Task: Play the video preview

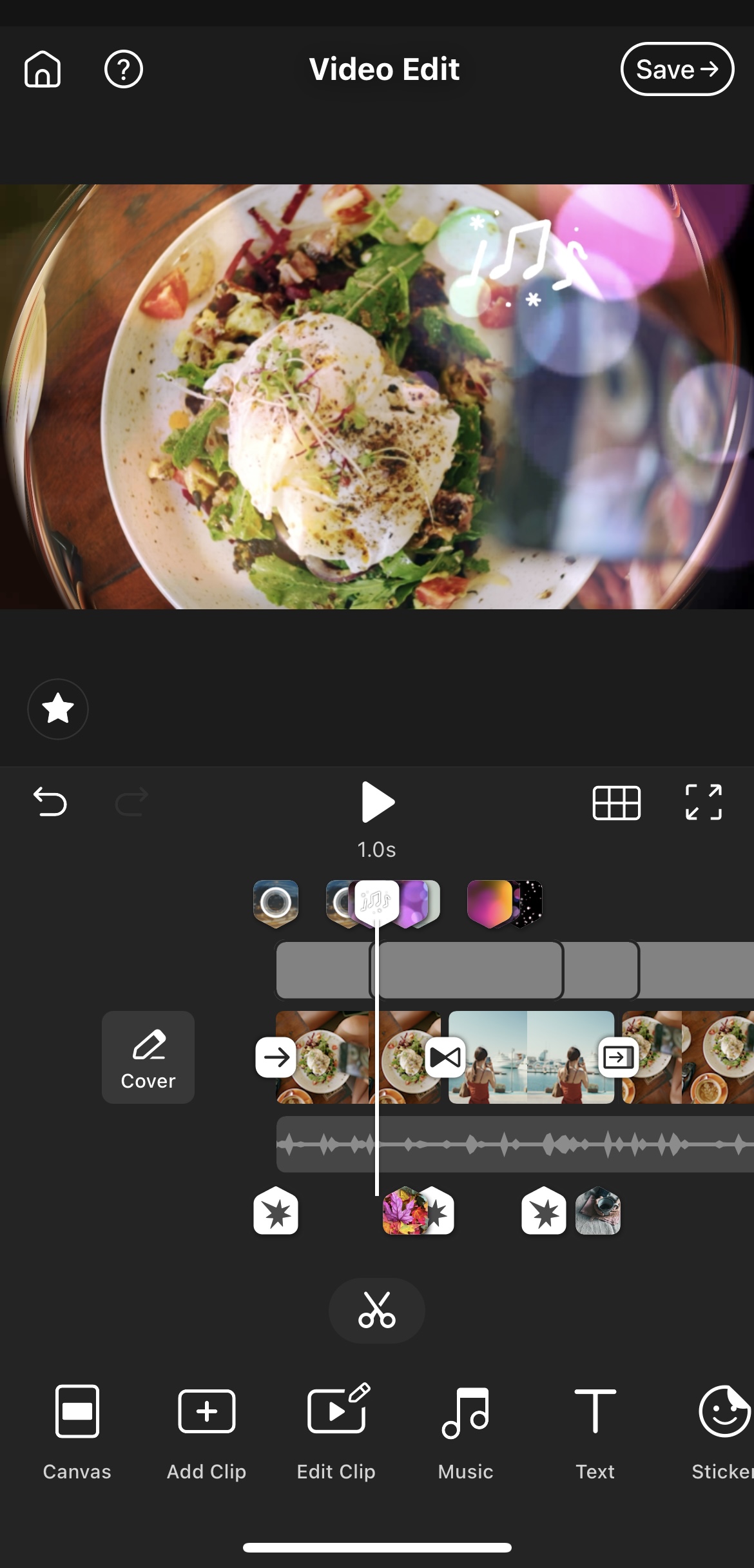Action: [377, 802]
